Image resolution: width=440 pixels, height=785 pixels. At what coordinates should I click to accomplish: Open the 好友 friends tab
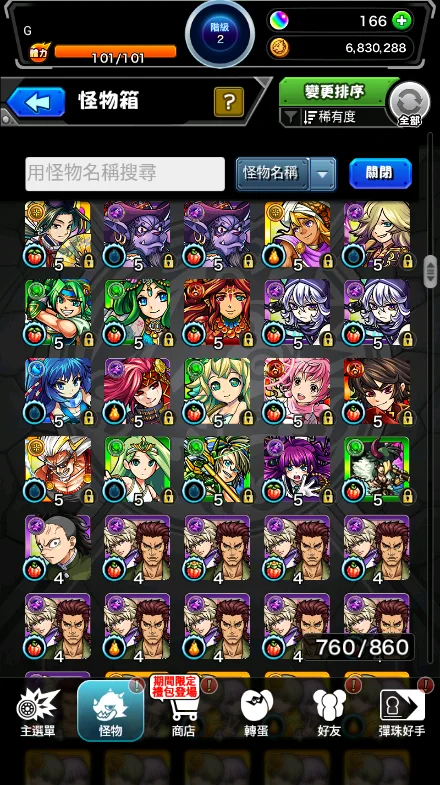pyautogui.click(x=329, y=713)
